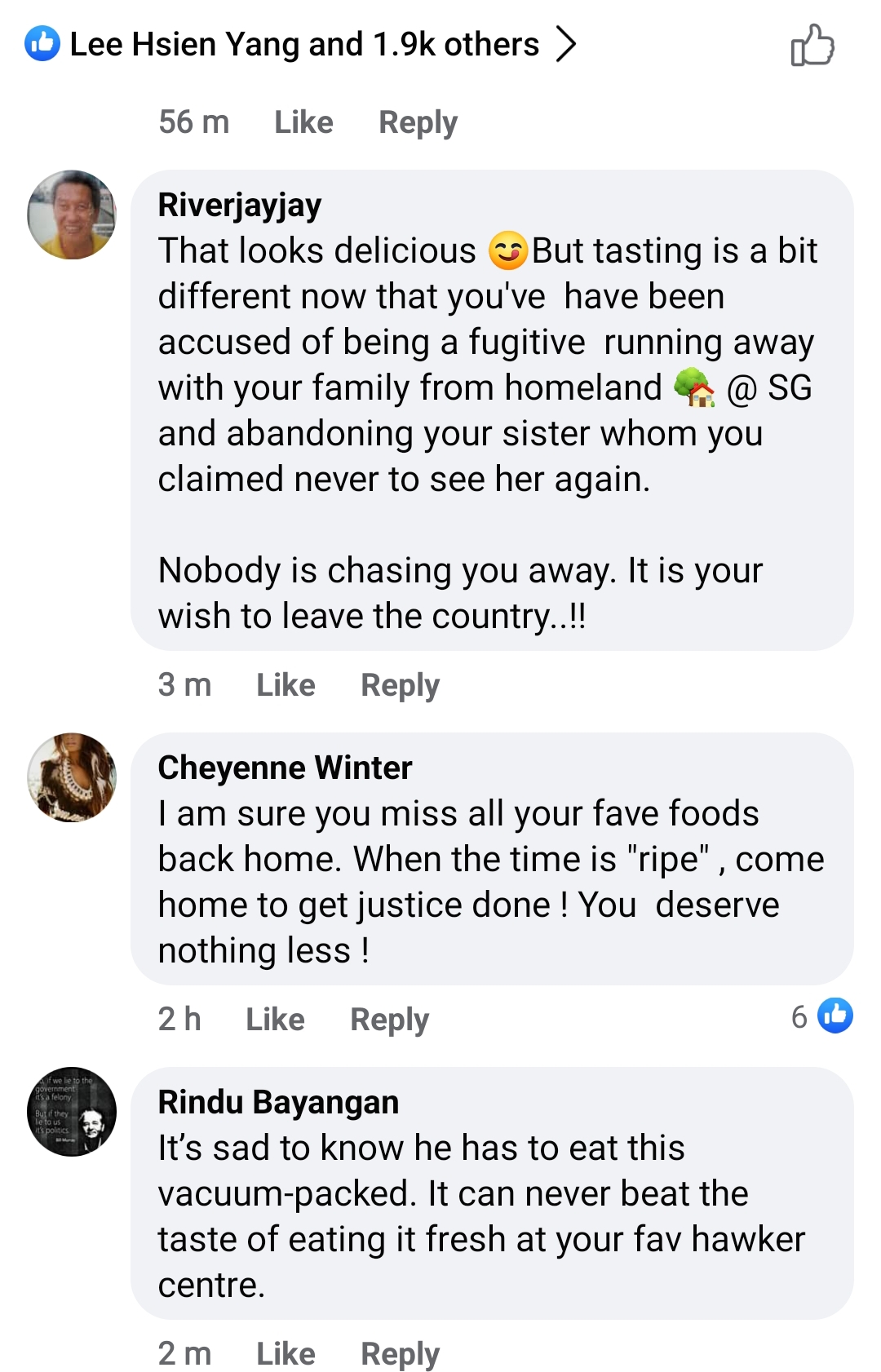Like Cheyenne Winter's comment

275,1020
